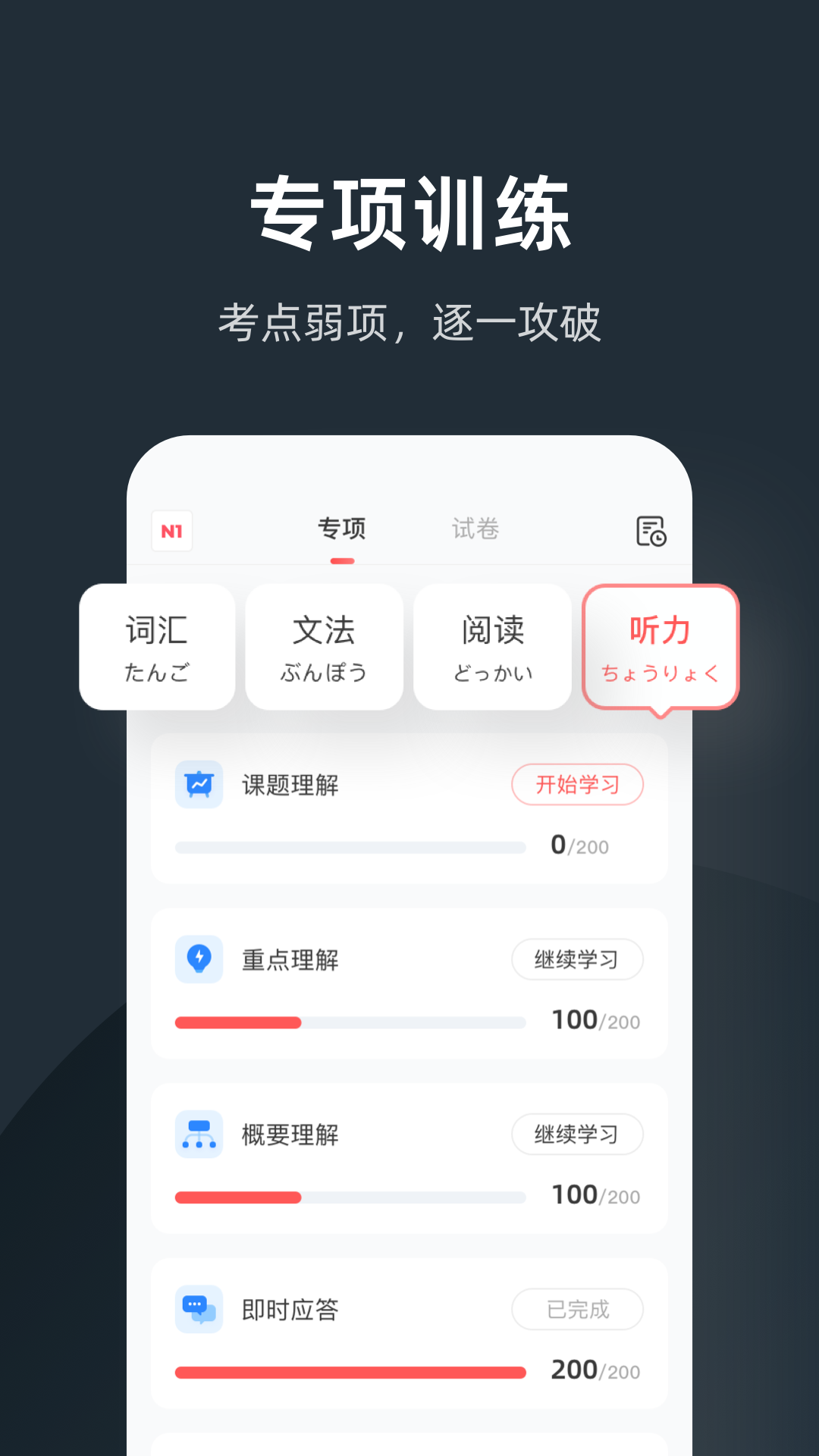This screenshot has width=819, height=1456.
Task: Select the 词汇 category chip
Action: coord(155,645)
